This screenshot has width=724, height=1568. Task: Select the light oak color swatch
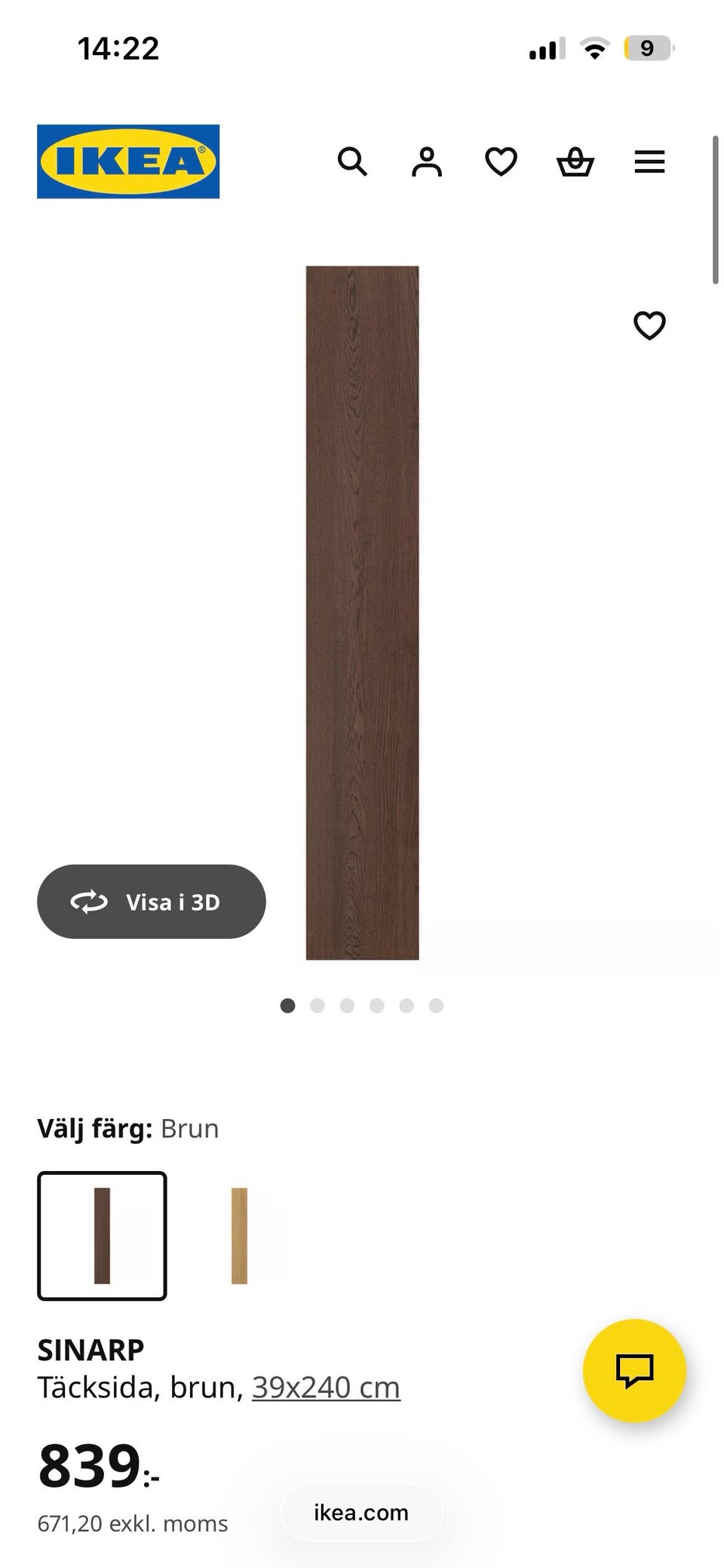pyautogui.click(x=239, y=1236)
